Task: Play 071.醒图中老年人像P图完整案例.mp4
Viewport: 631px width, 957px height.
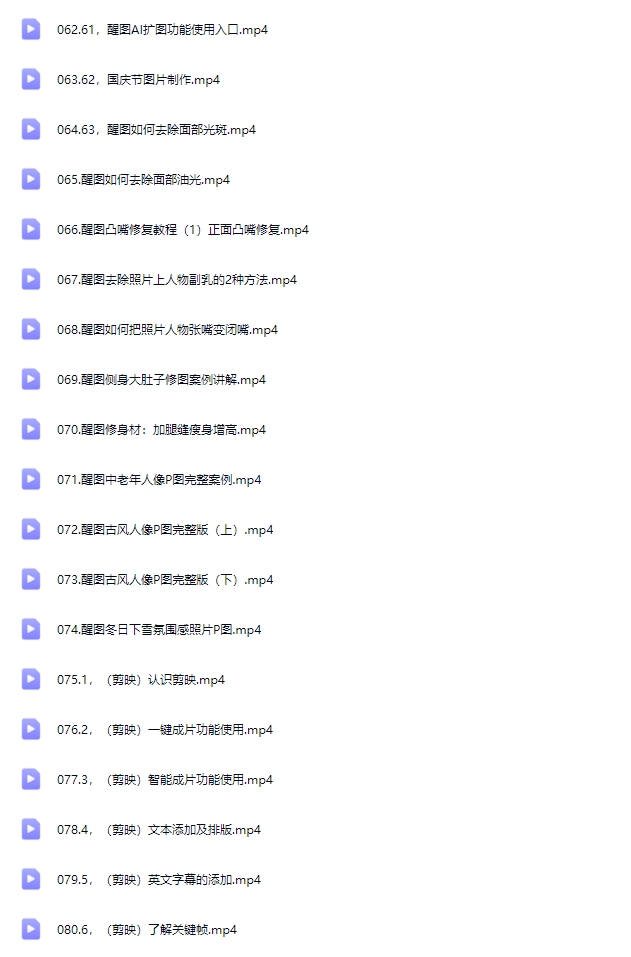Action: pos(158,480)
